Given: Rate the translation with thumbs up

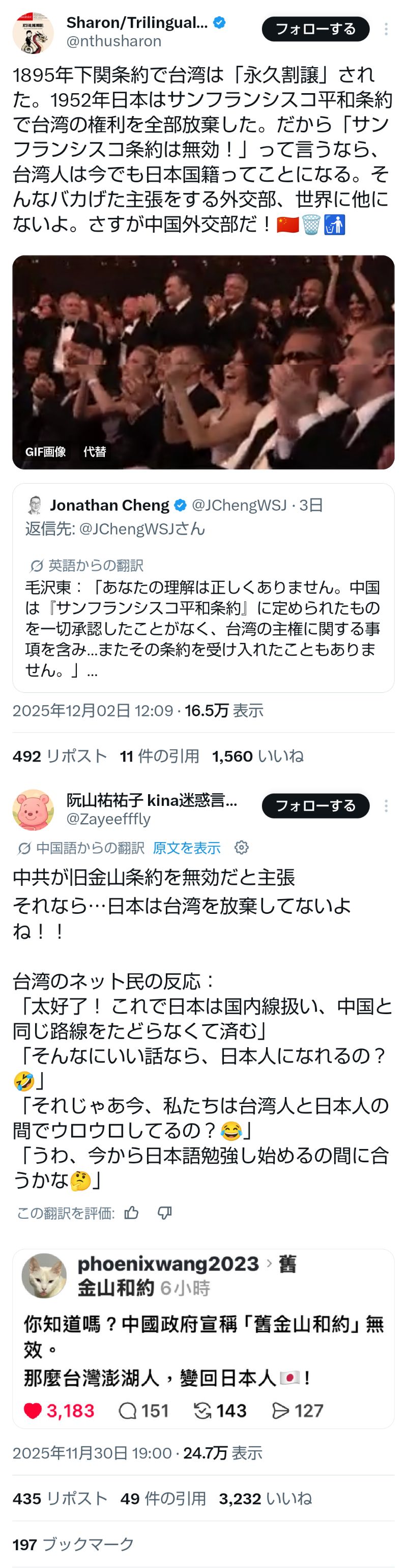Looking at the screenshot, I should pos(131,1213).
